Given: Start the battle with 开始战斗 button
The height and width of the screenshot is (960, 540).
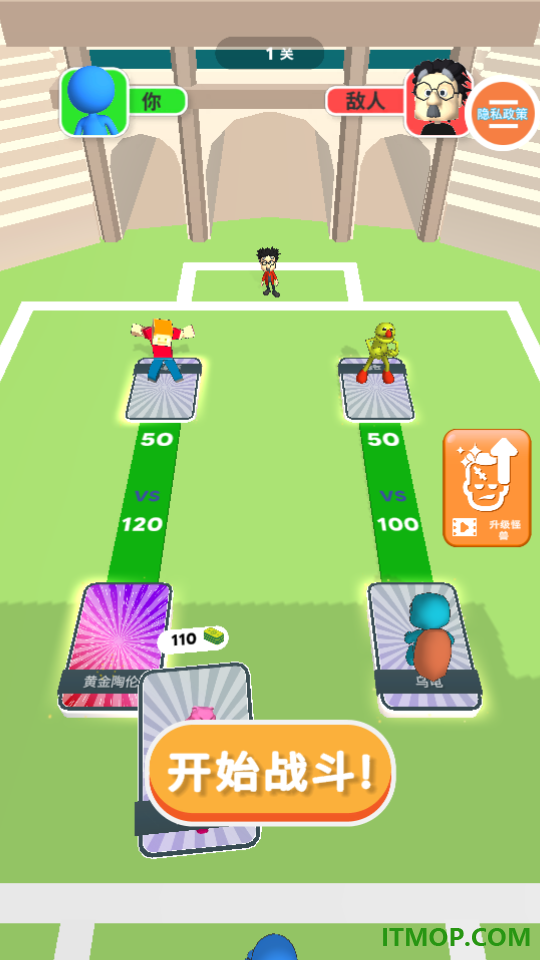Looking at the screenshot, I should (x=271, y=772).
